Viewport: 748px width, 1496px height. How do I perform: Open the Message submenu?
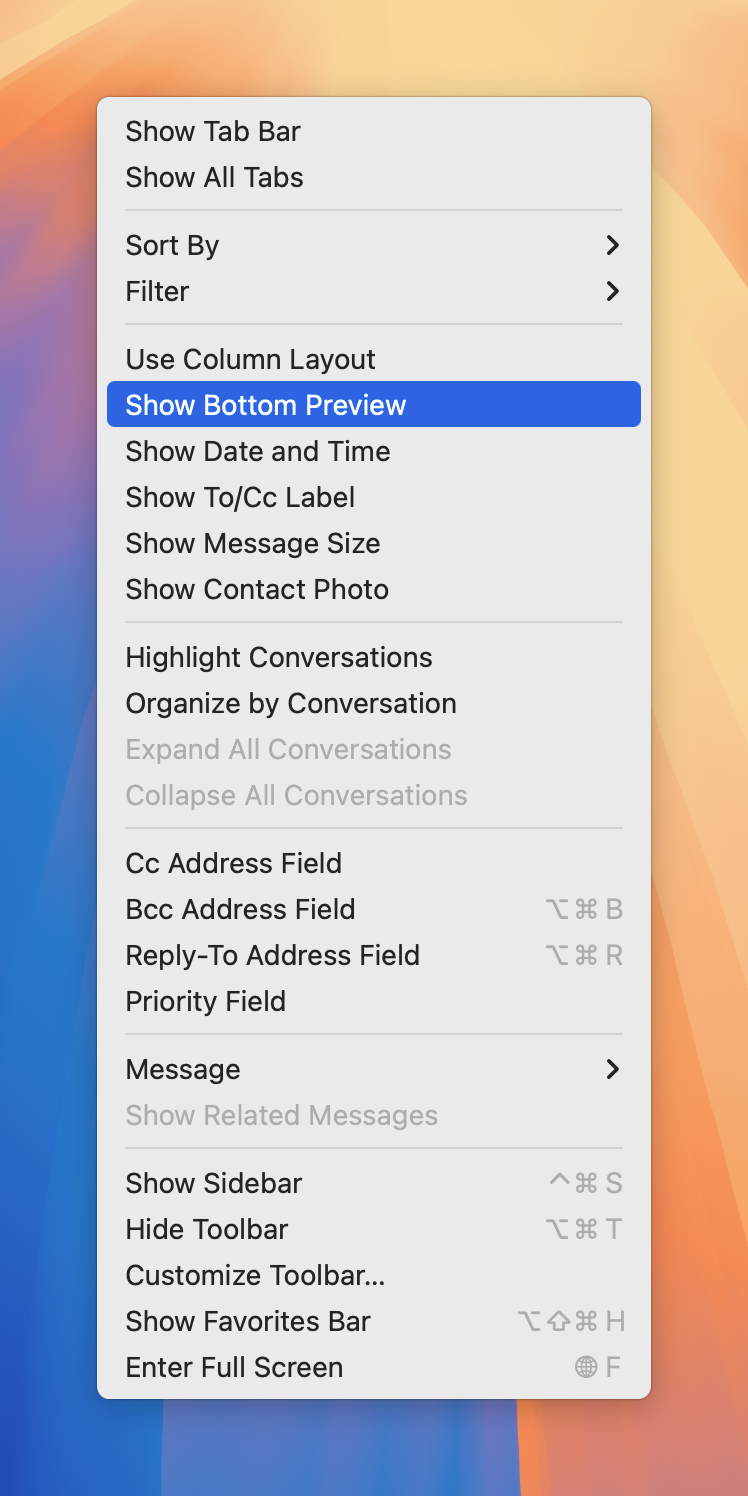373,1069
